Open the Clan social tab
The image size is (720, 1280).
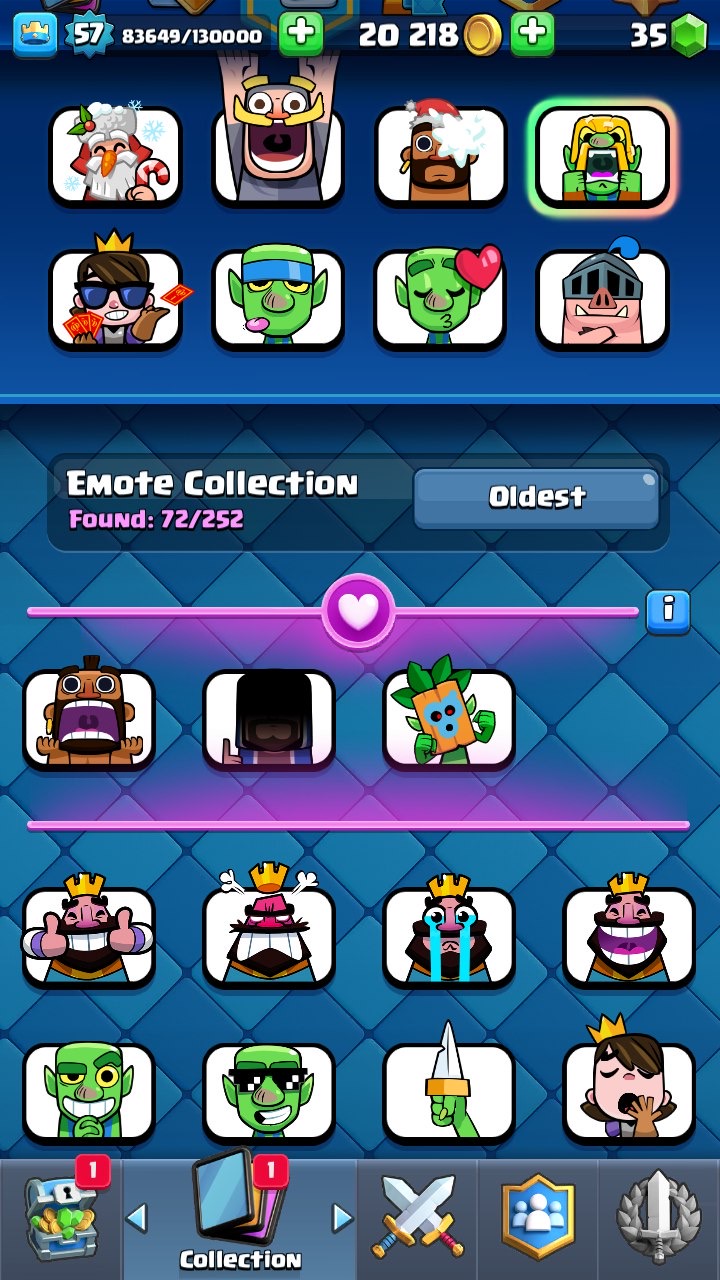tap(538, 1220)
